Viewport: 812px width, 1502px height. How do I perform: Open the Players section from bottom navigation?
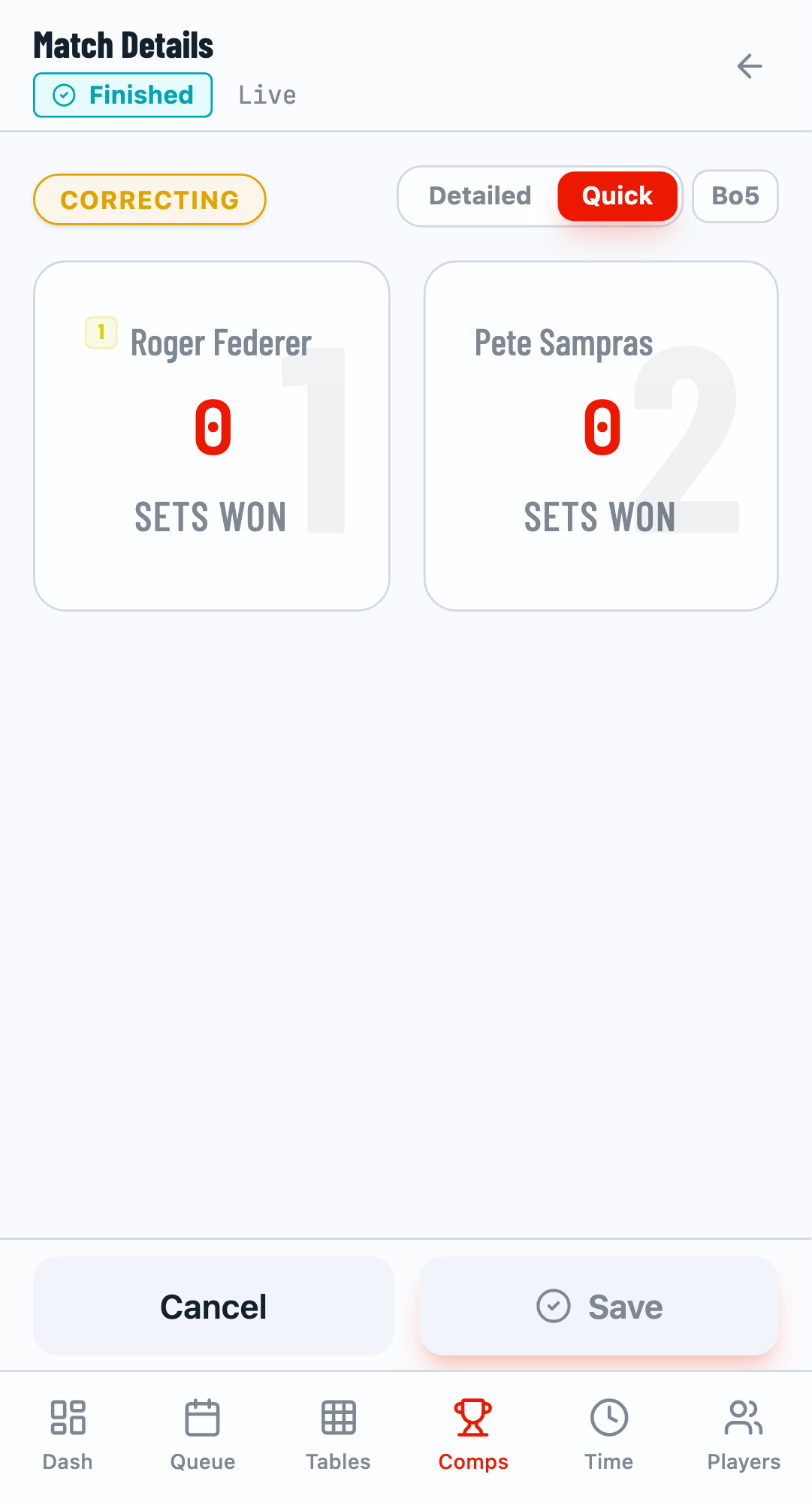pos(743,1434)
